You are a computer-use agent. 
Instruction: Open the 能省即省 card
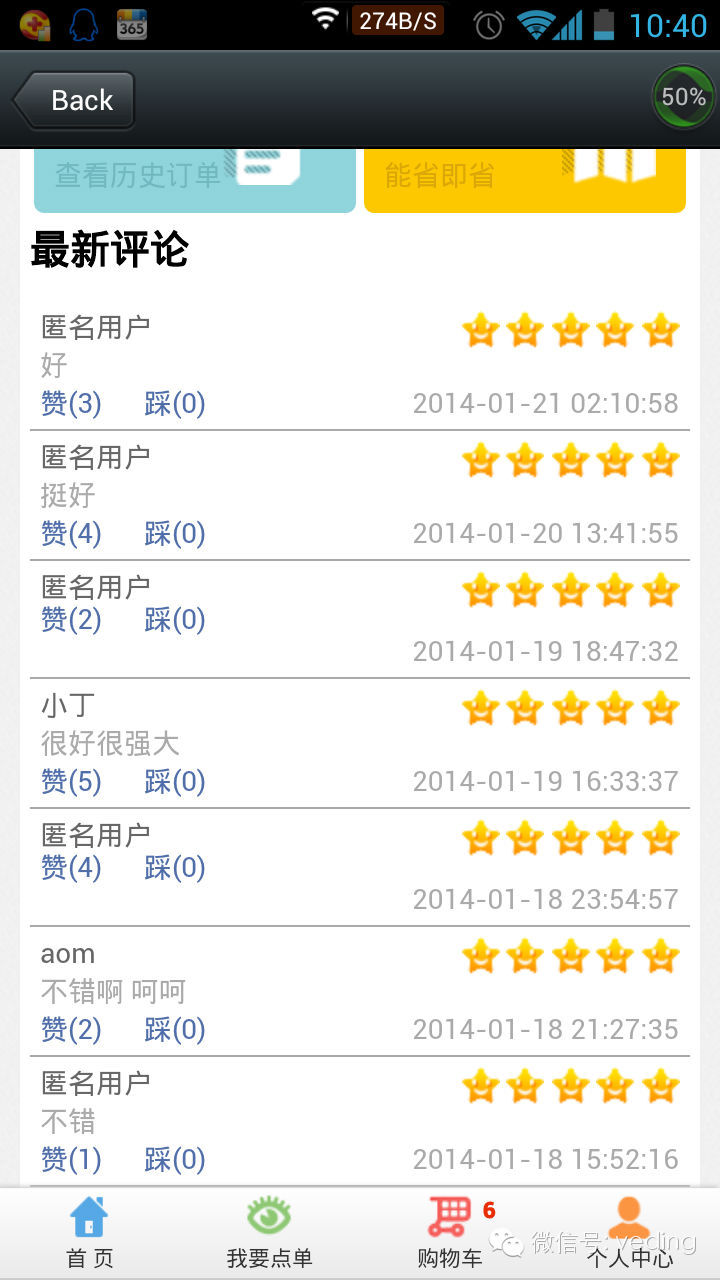pos(524,177)
